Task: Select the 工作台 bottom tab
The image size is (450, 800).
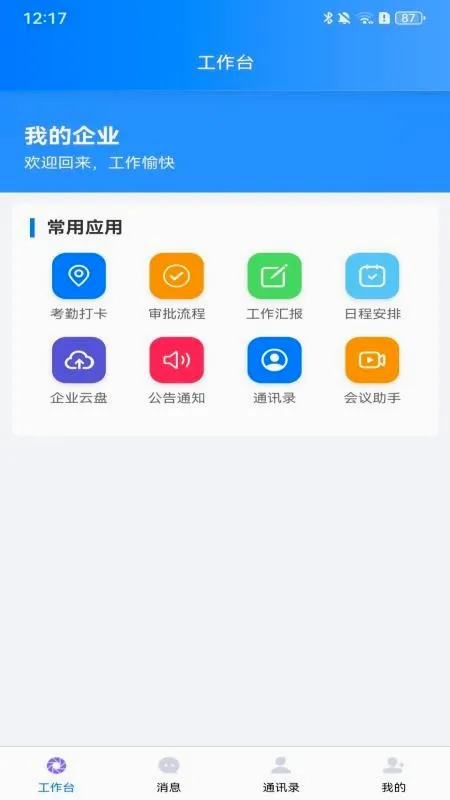Action: 56,774
